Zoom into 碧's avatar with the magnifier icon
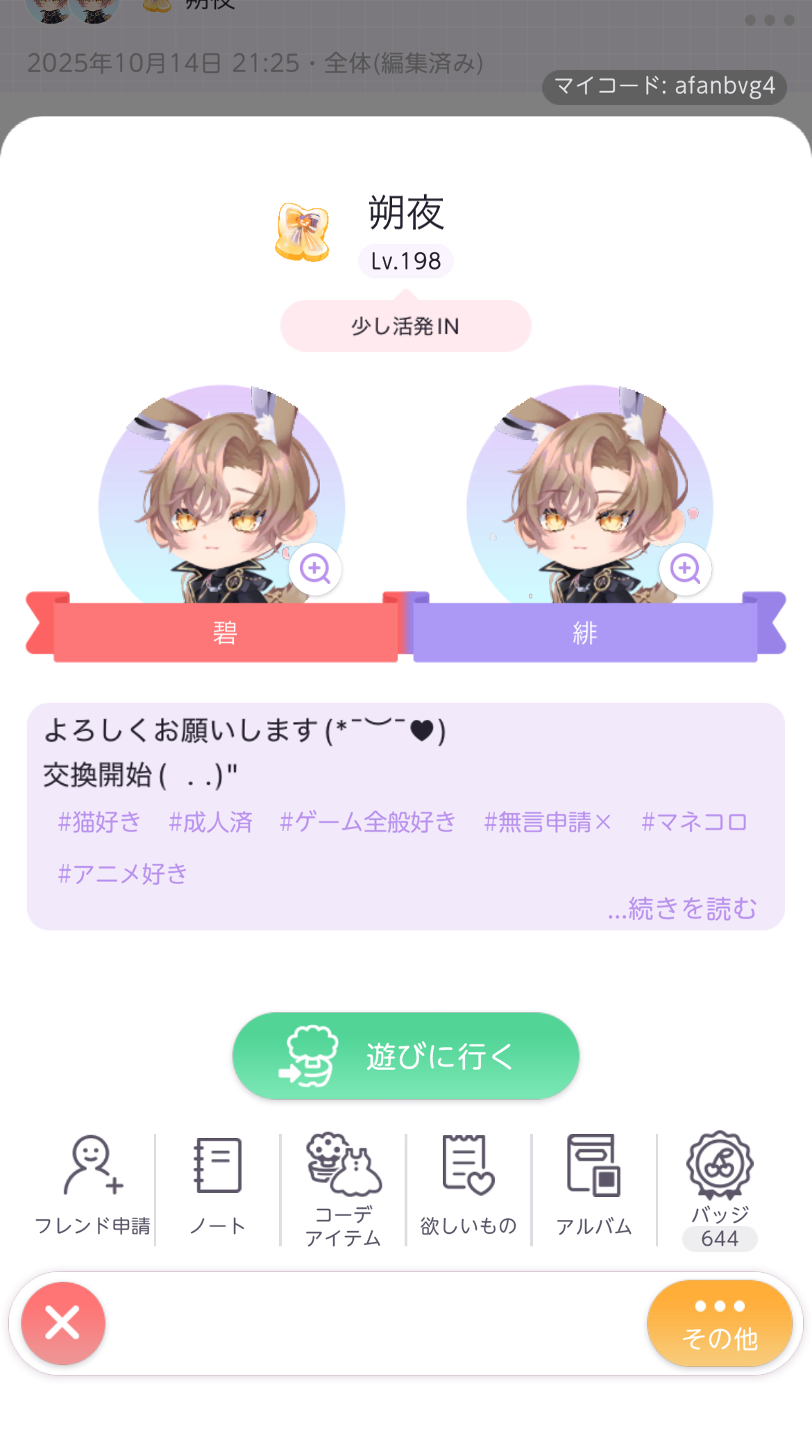This screenshot has height=1456, width=812. click(315, 569)
